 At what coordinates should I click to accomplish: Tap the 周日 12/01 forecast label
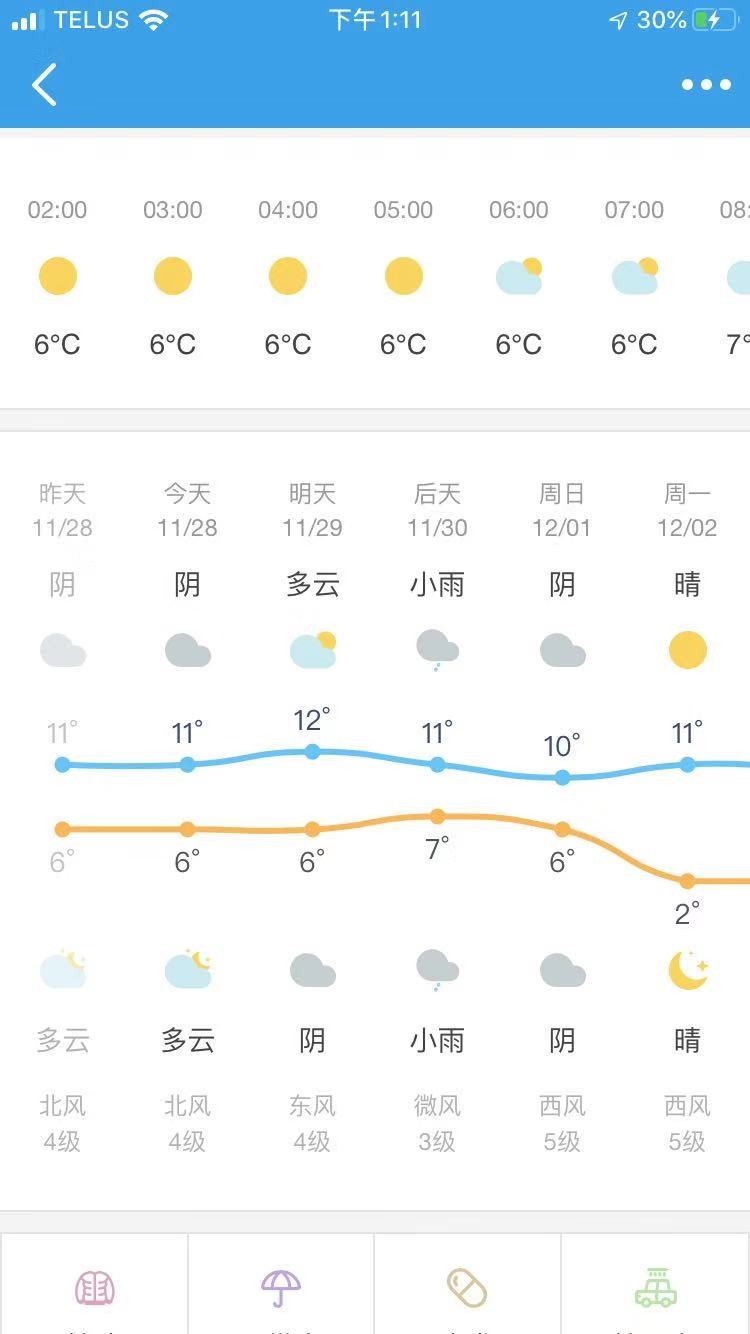(562, 508)
